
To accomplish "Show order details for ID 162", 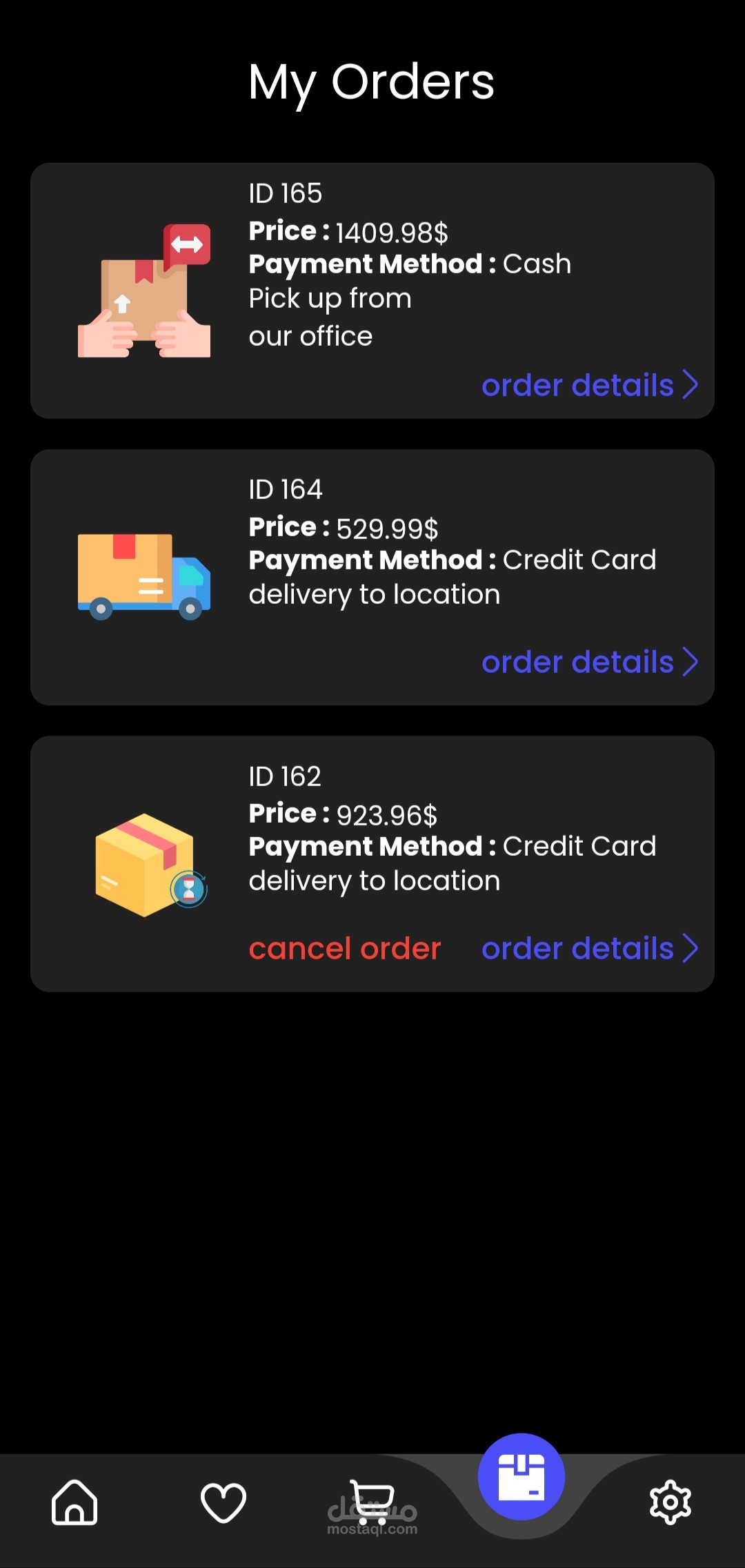I will point(589,948).
